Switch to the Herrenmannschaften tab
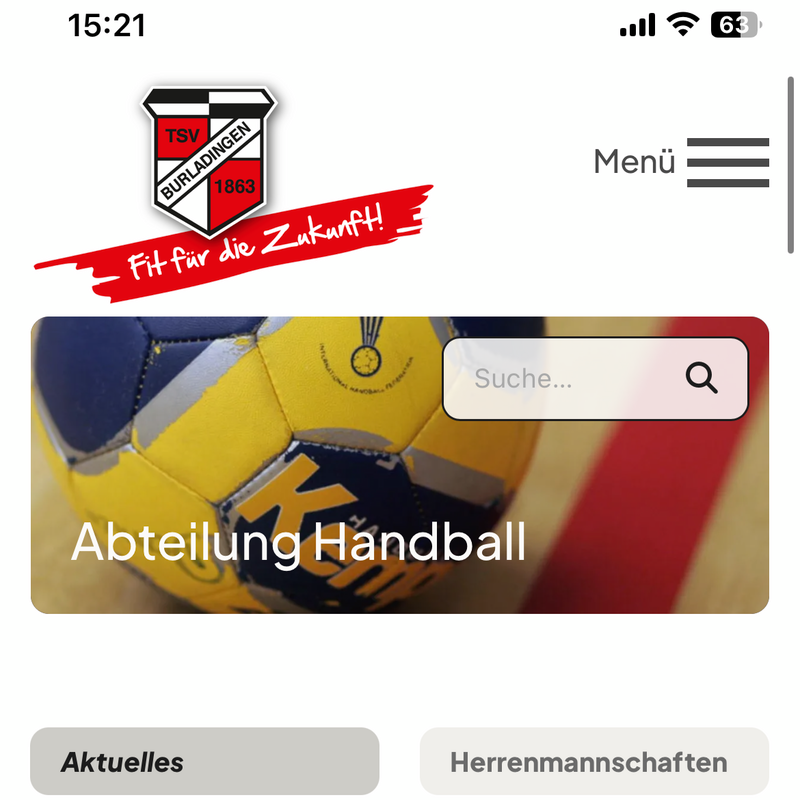 (594, 762)
